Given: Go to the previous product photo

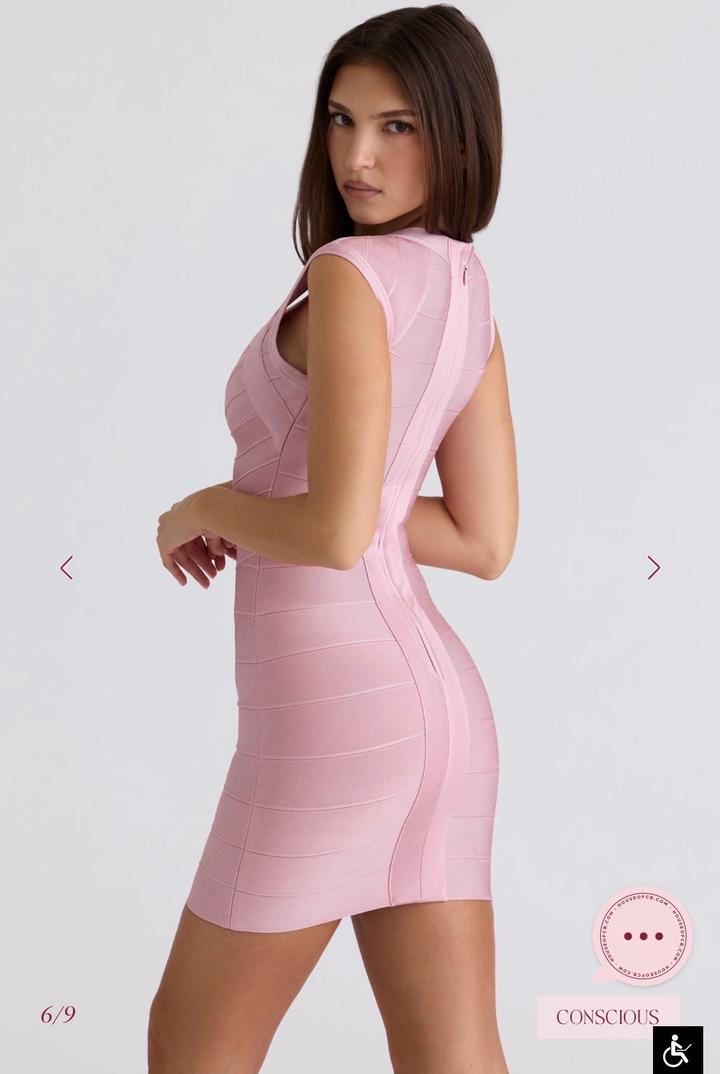Looking at the screenshot, I should click(66, 568).
